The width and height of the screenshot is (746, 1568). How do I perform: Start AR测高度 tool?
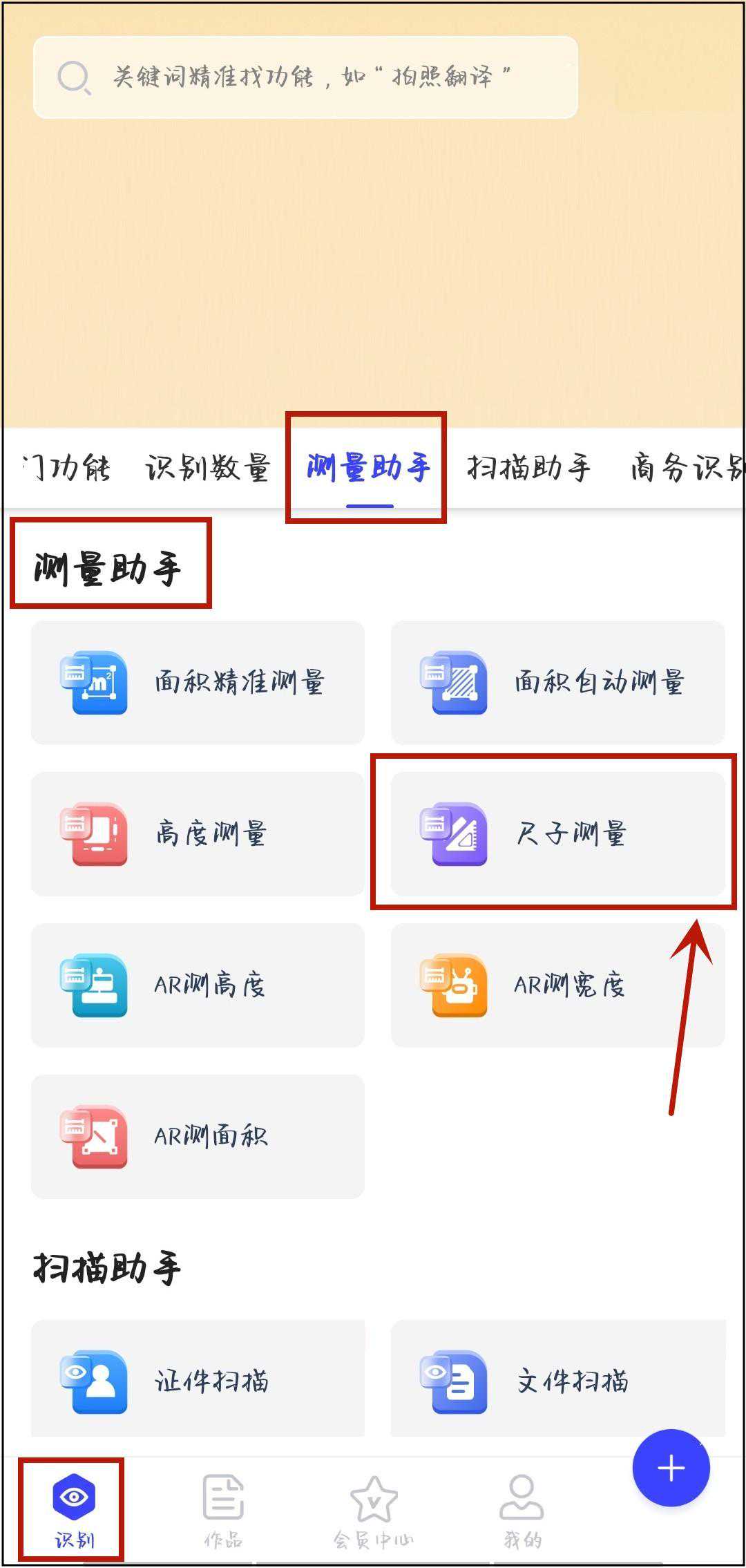pos(198,985)
